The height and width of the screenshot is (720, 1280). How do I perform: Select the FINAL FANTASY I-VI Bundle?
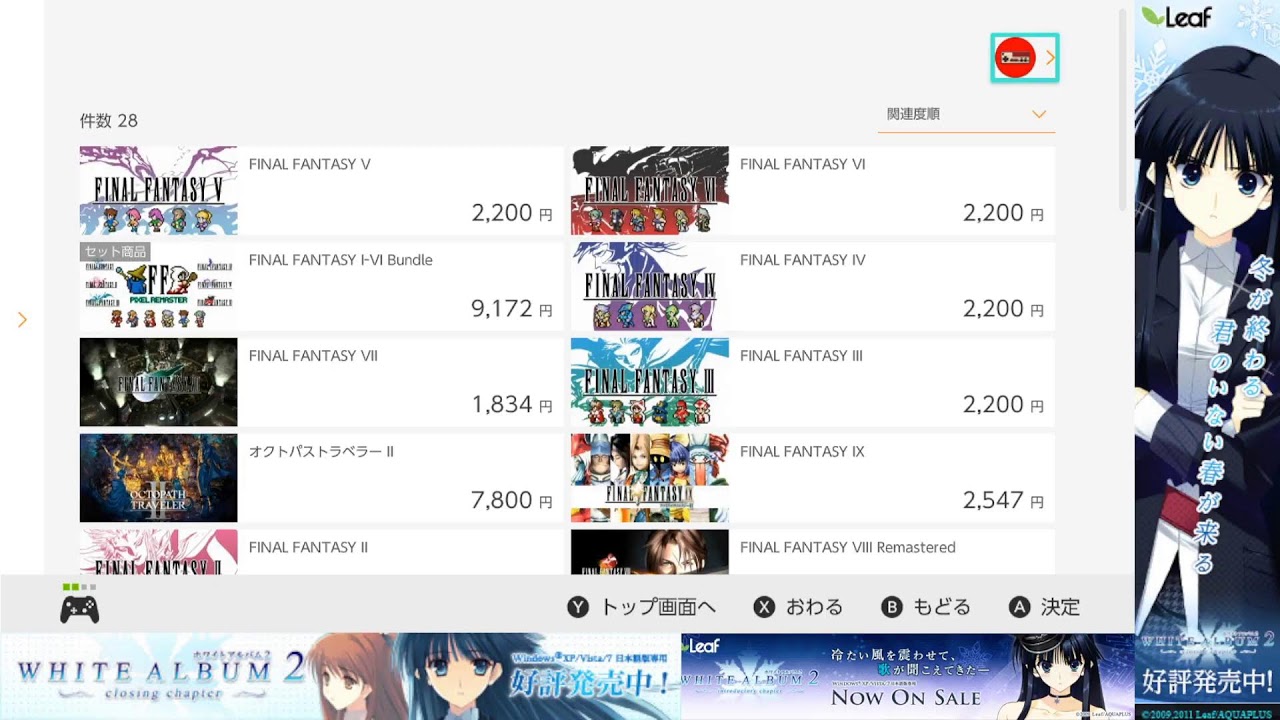pyautogui.click(x=321, y=287)
